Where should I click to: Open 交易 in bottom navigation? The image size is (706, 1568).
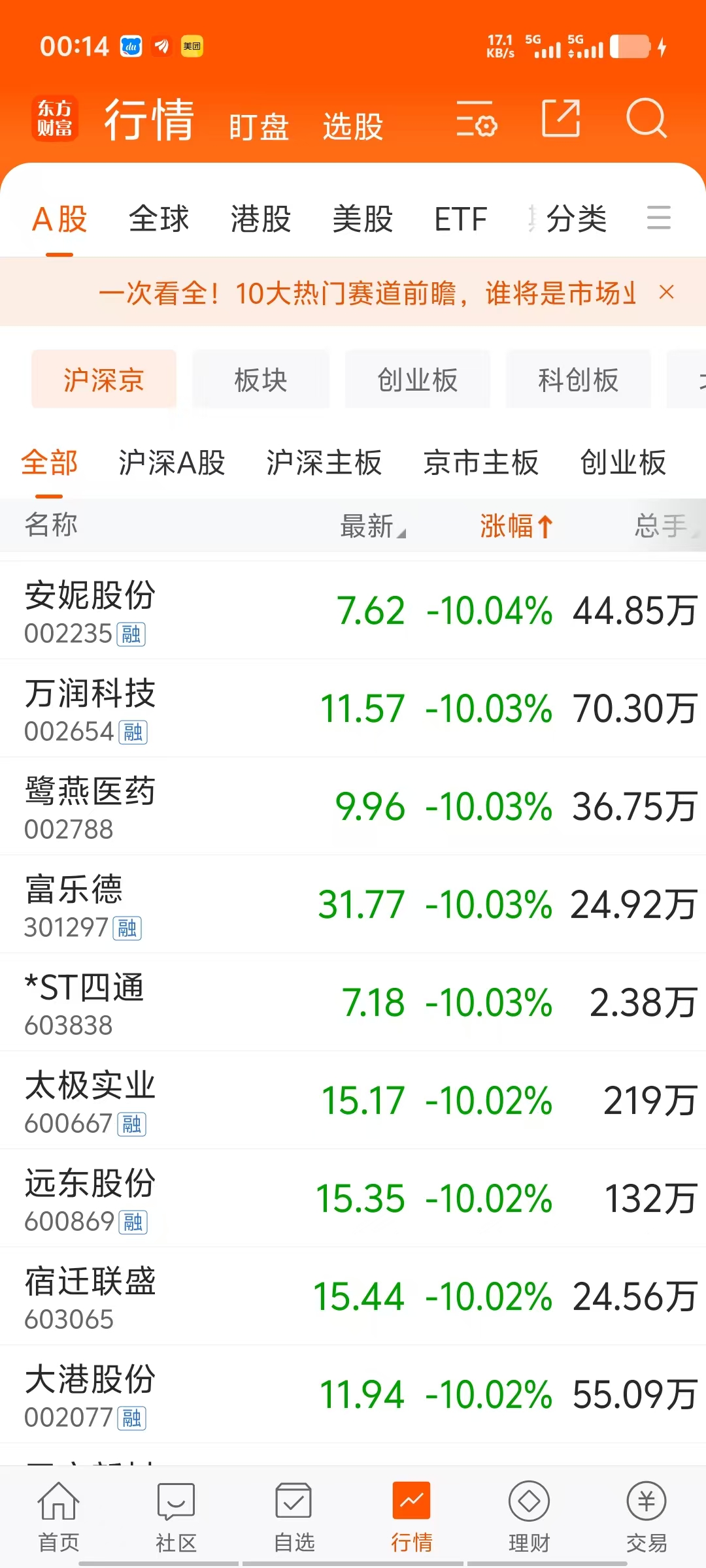click(647, 1516)
